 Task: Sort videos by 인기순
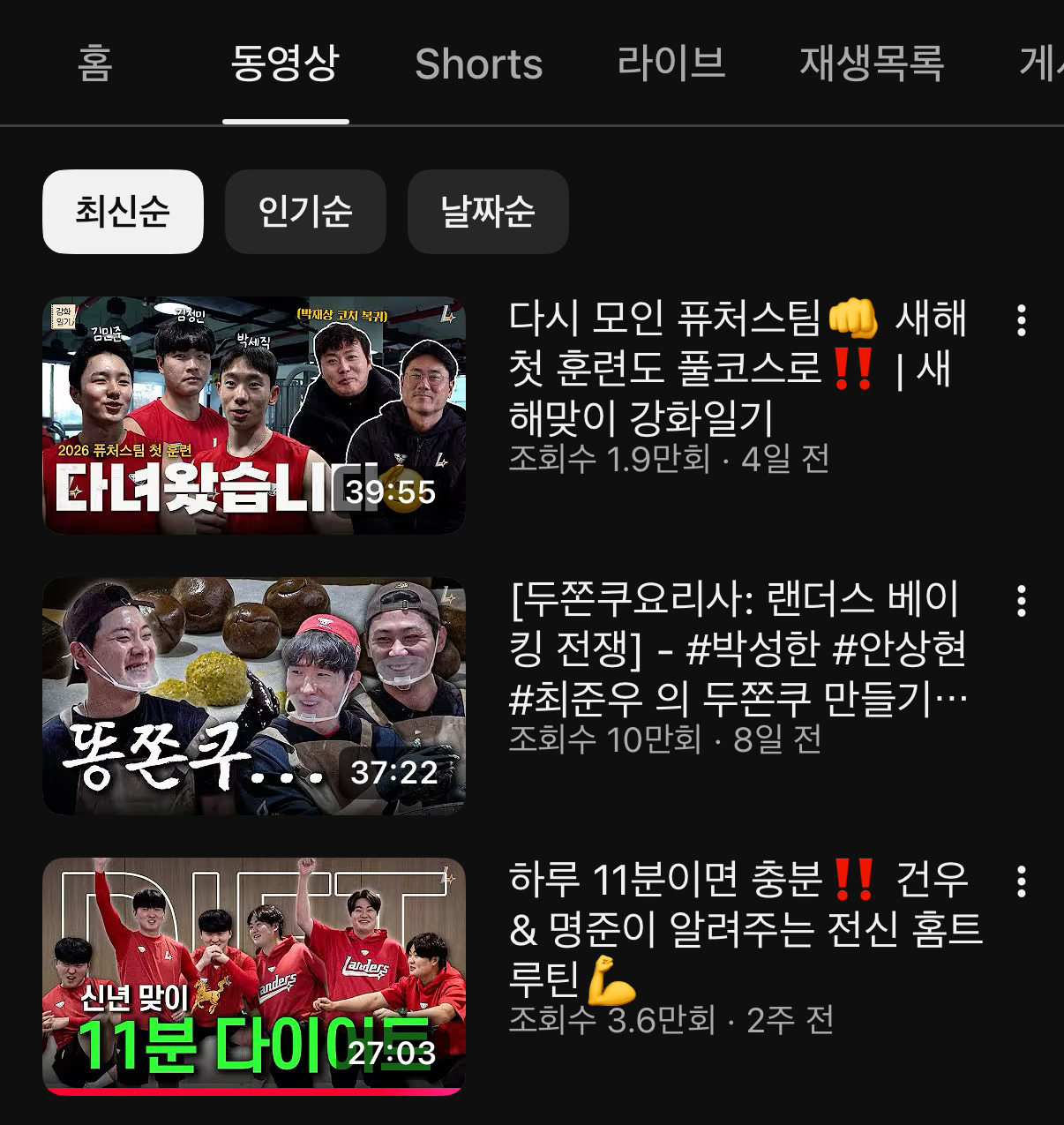pos(305,212)
